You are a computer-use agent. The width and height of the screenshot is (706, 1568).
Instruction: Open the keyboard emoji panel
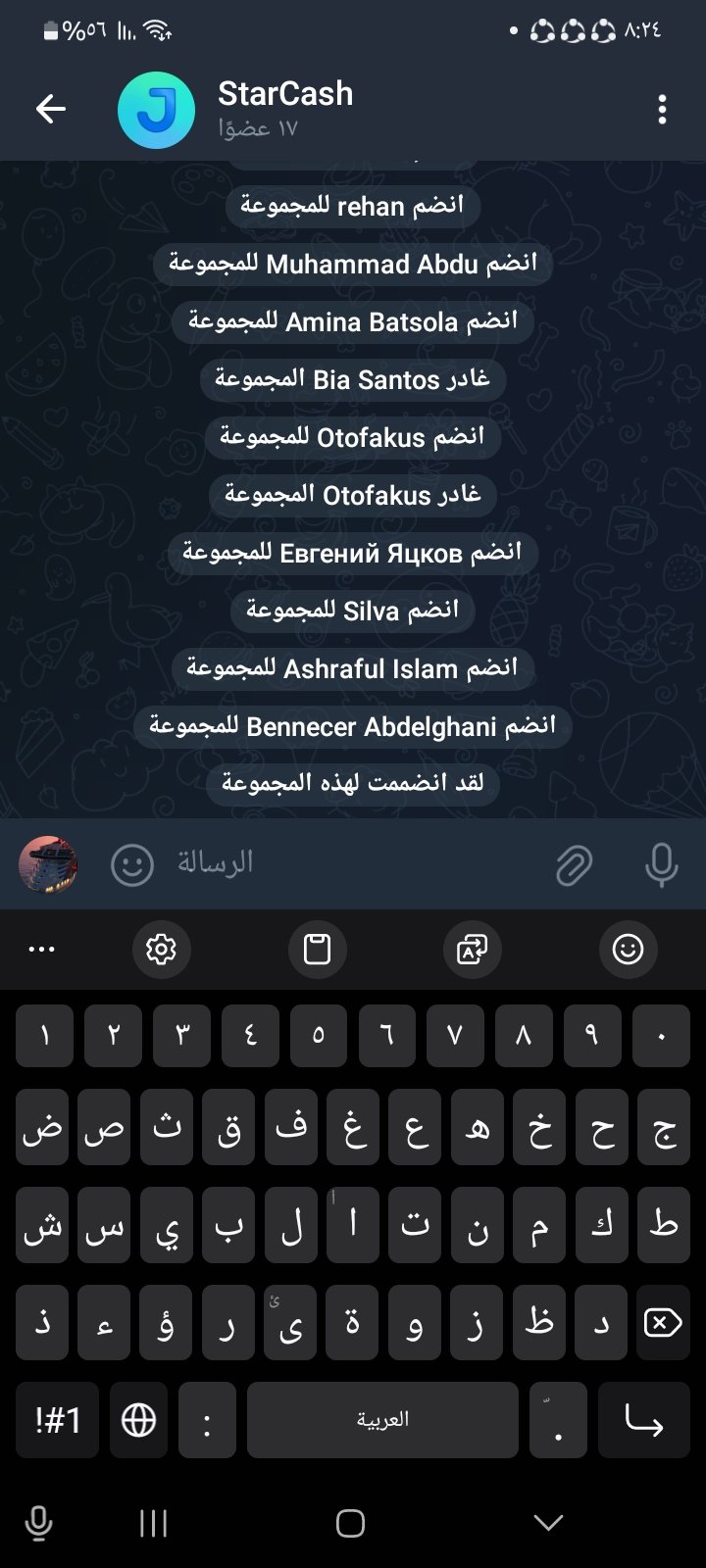(x=628, y=949)
